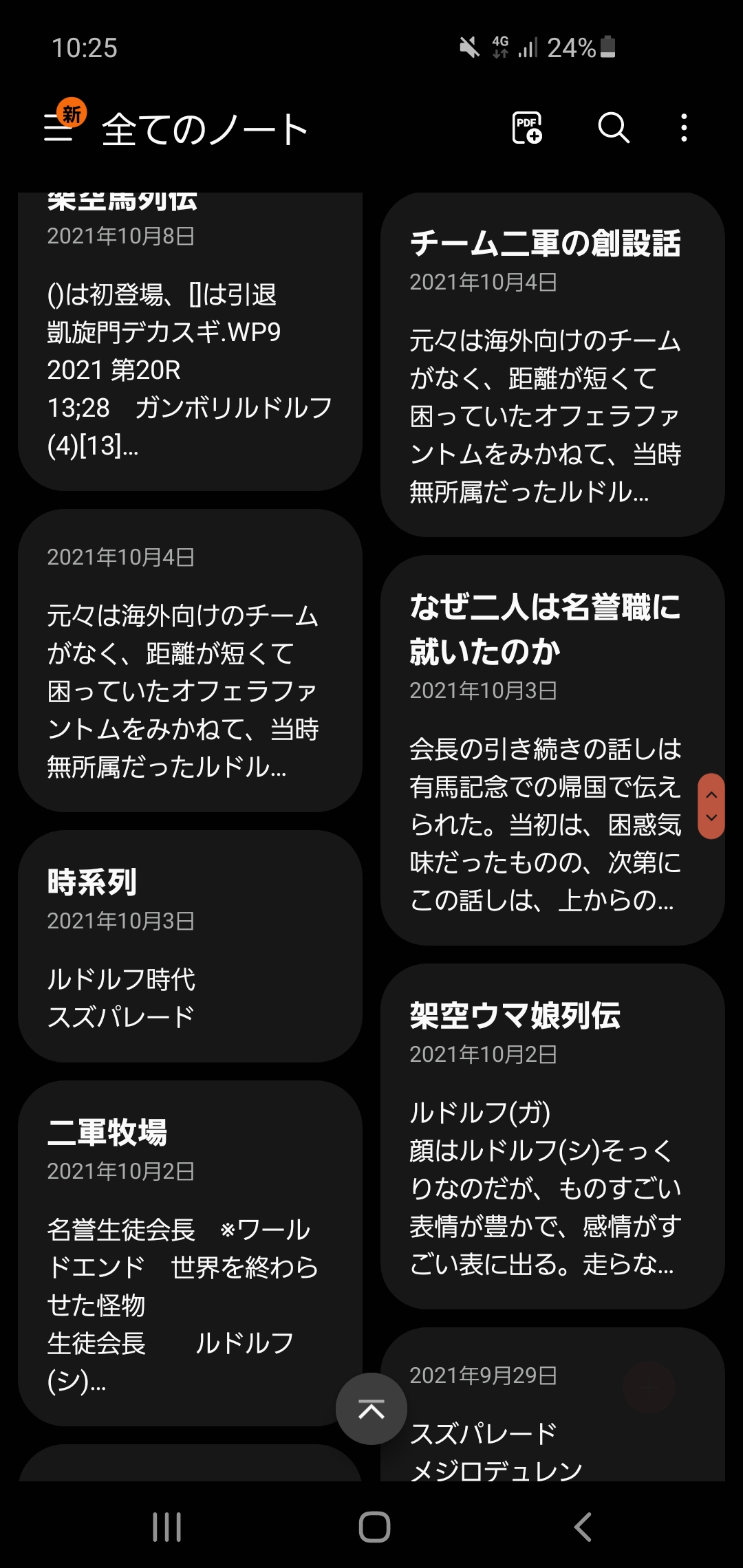Open the note 二軍牧場
743x1568 pixels.
click(190, 1253)
